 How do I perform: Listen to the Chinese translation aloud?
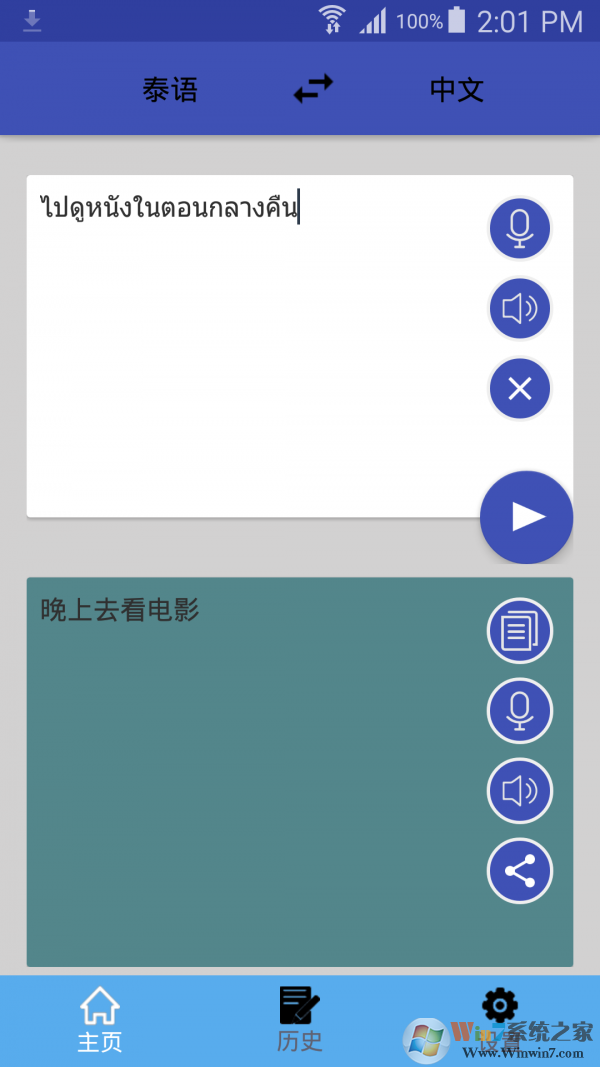tap(519, 791)
